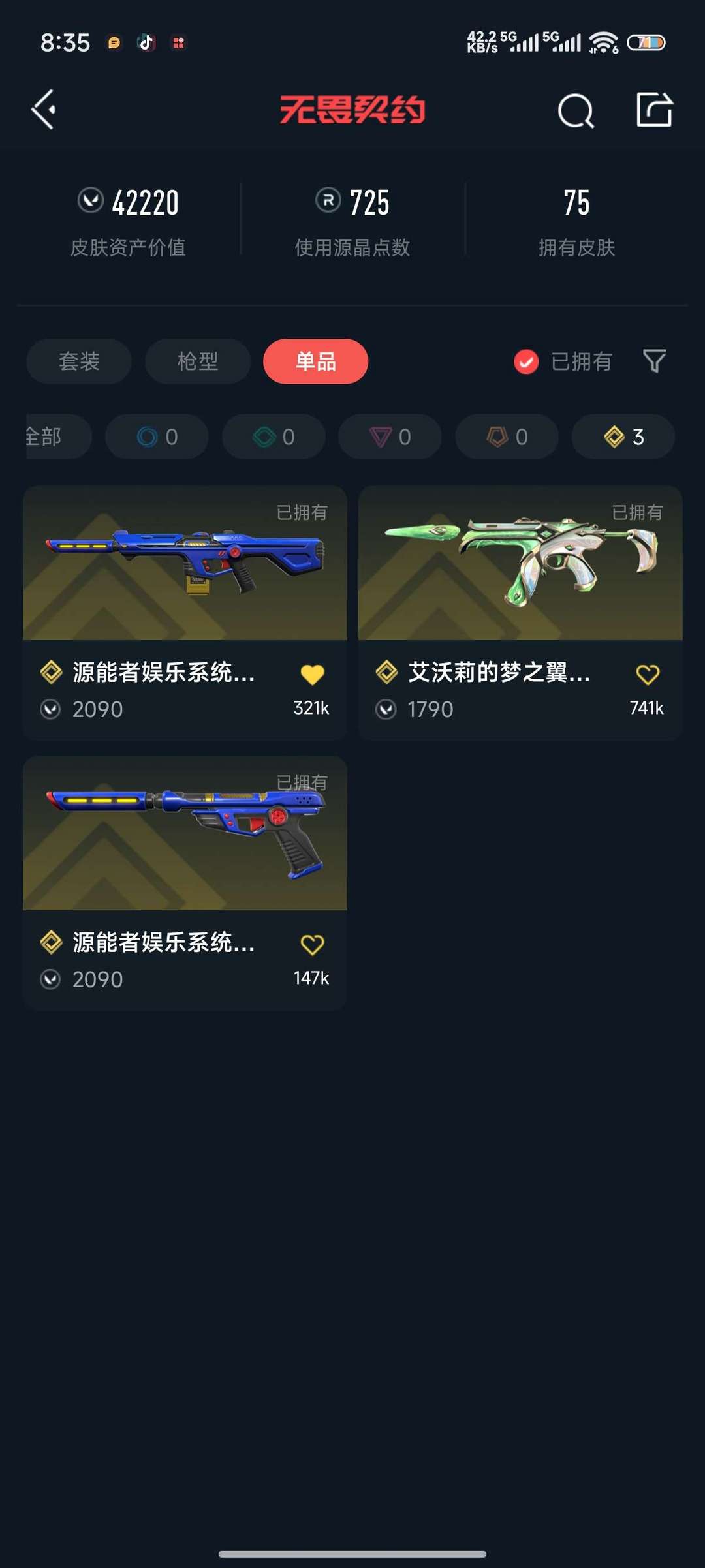Image resolution: width=705 pixels, height=1568 pixels.
Task: Filter by the blue circle tier chip
Action: (157, 437)
